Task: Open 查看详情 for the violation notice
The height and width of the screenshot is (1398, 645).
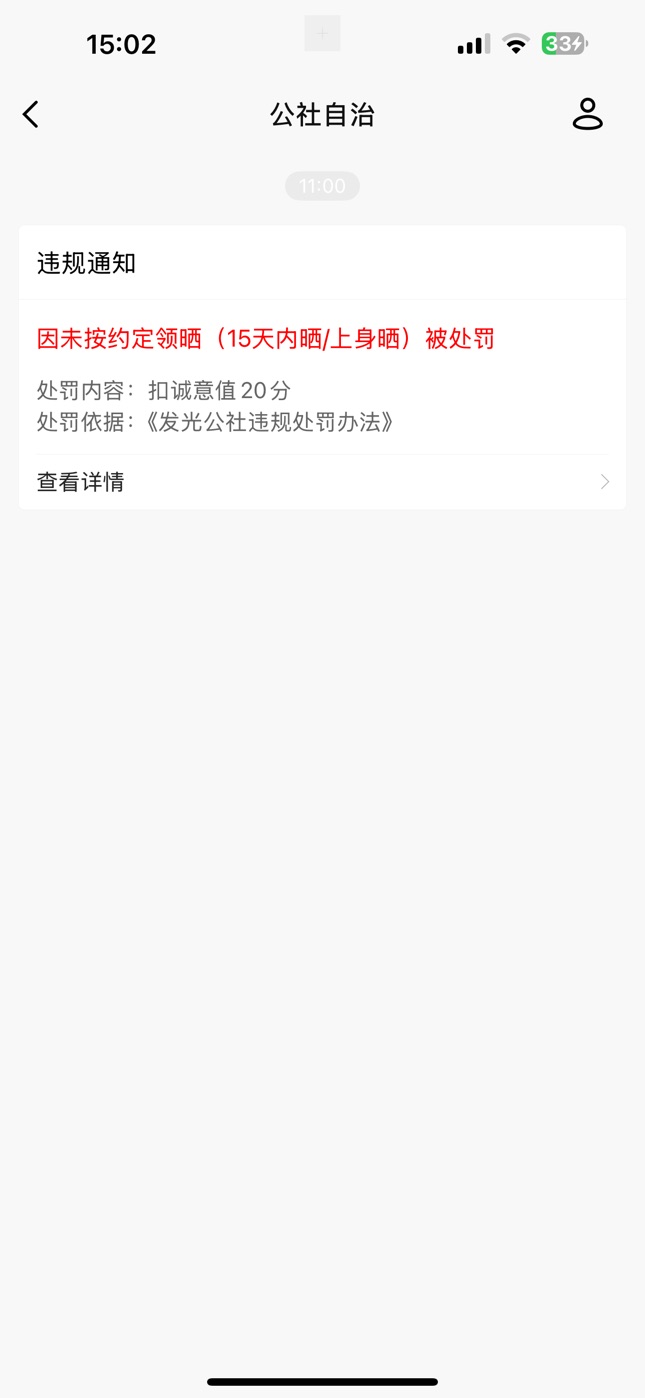Action: click(321, 482)
